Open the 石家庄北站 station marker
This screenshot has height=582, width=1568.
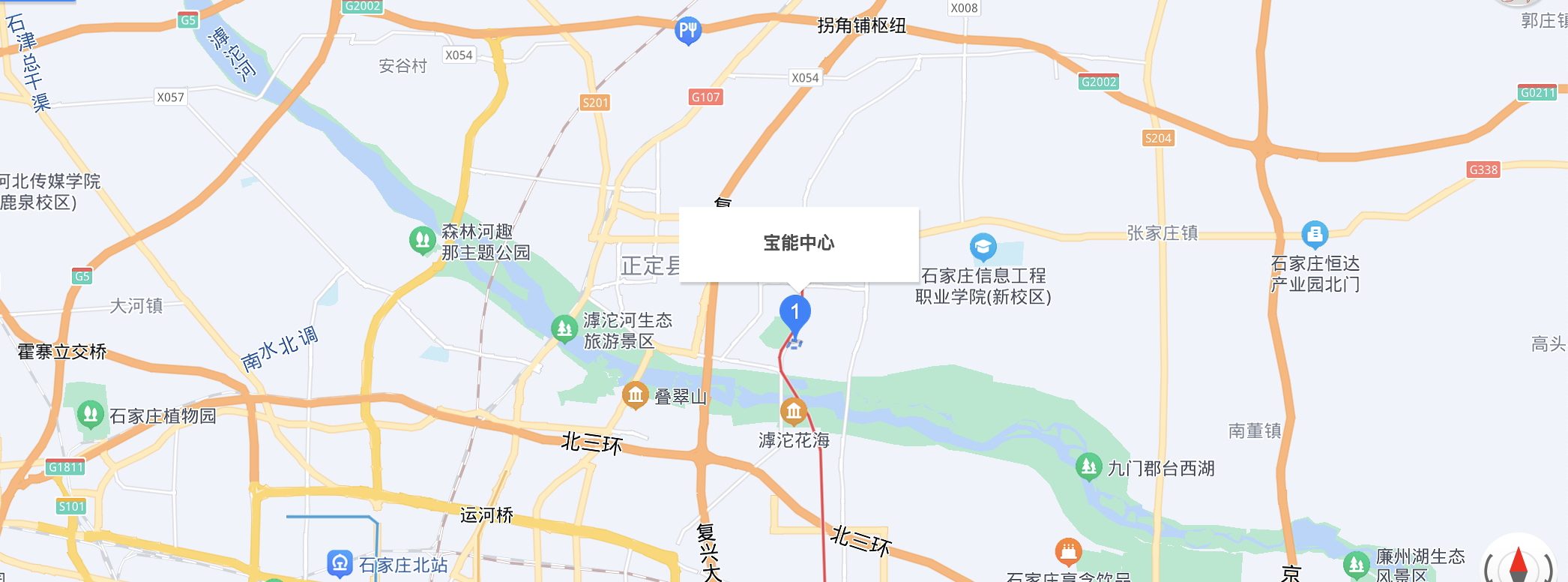click(340, 563)
